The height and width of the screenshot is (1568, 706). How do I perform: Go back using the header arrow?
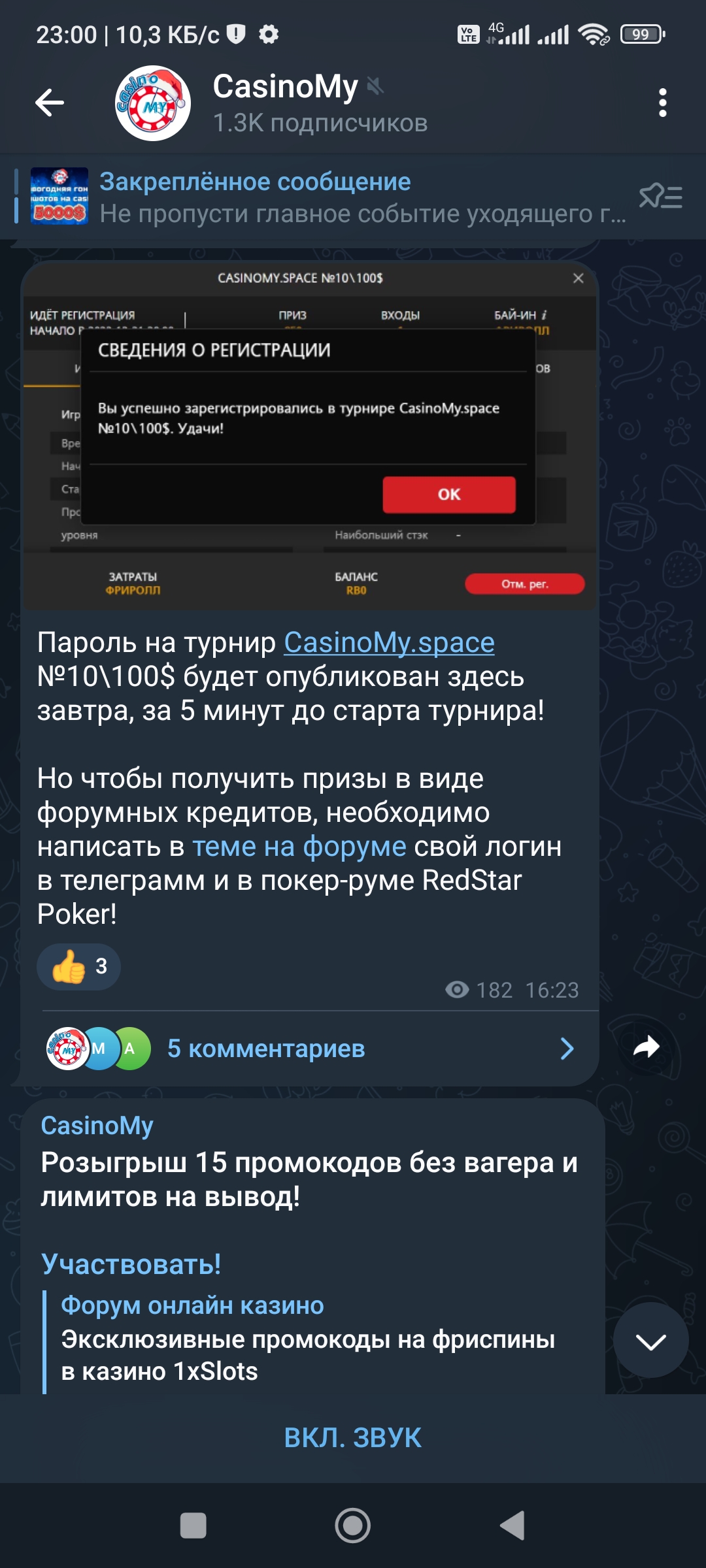coord(50,103)
